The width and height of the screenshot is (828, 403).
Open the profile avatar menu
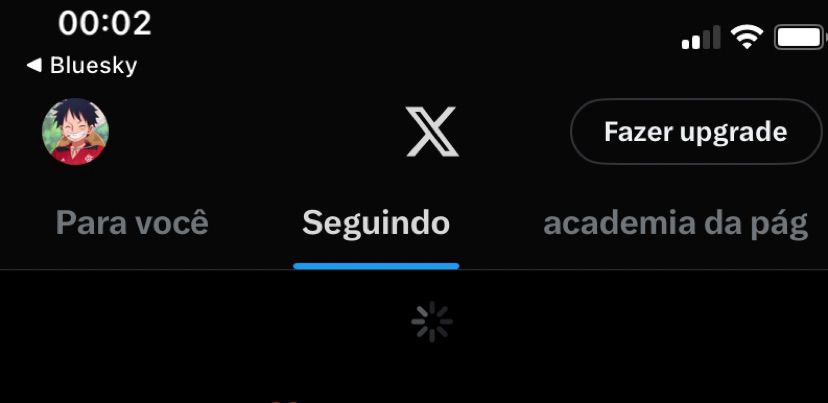click(x=75, y=132)
